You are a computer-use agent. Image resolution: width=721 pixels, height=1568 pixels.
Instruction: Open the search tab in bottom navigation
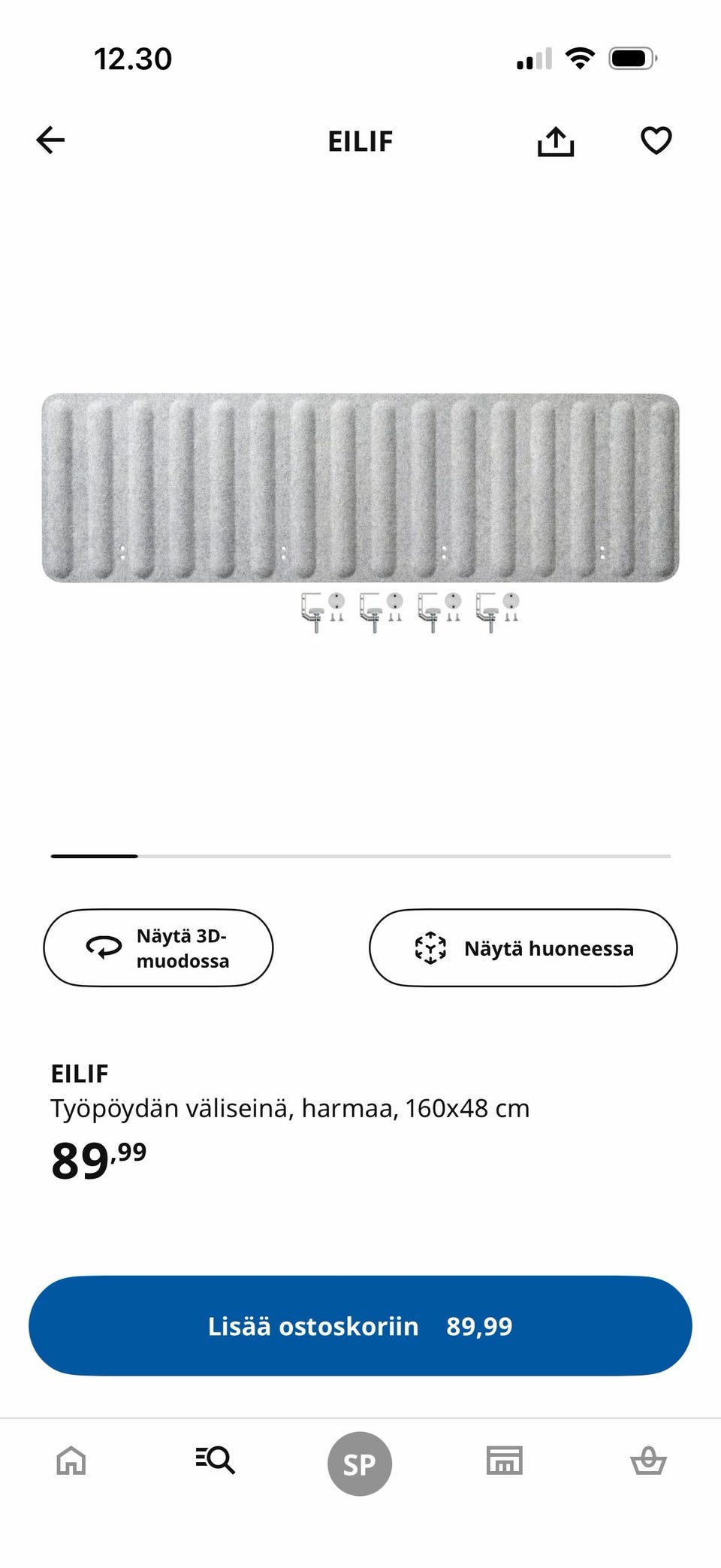click(216, 1461)
